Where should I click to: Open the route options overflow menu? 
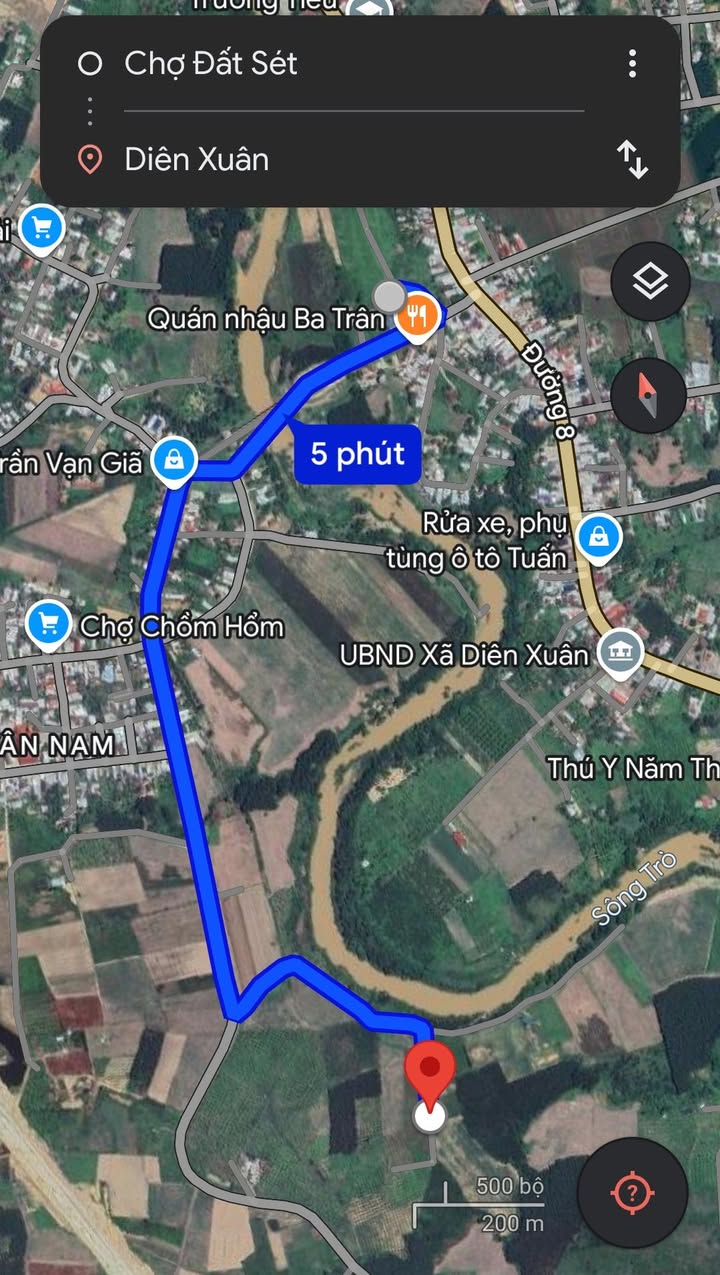pos(632,64)
